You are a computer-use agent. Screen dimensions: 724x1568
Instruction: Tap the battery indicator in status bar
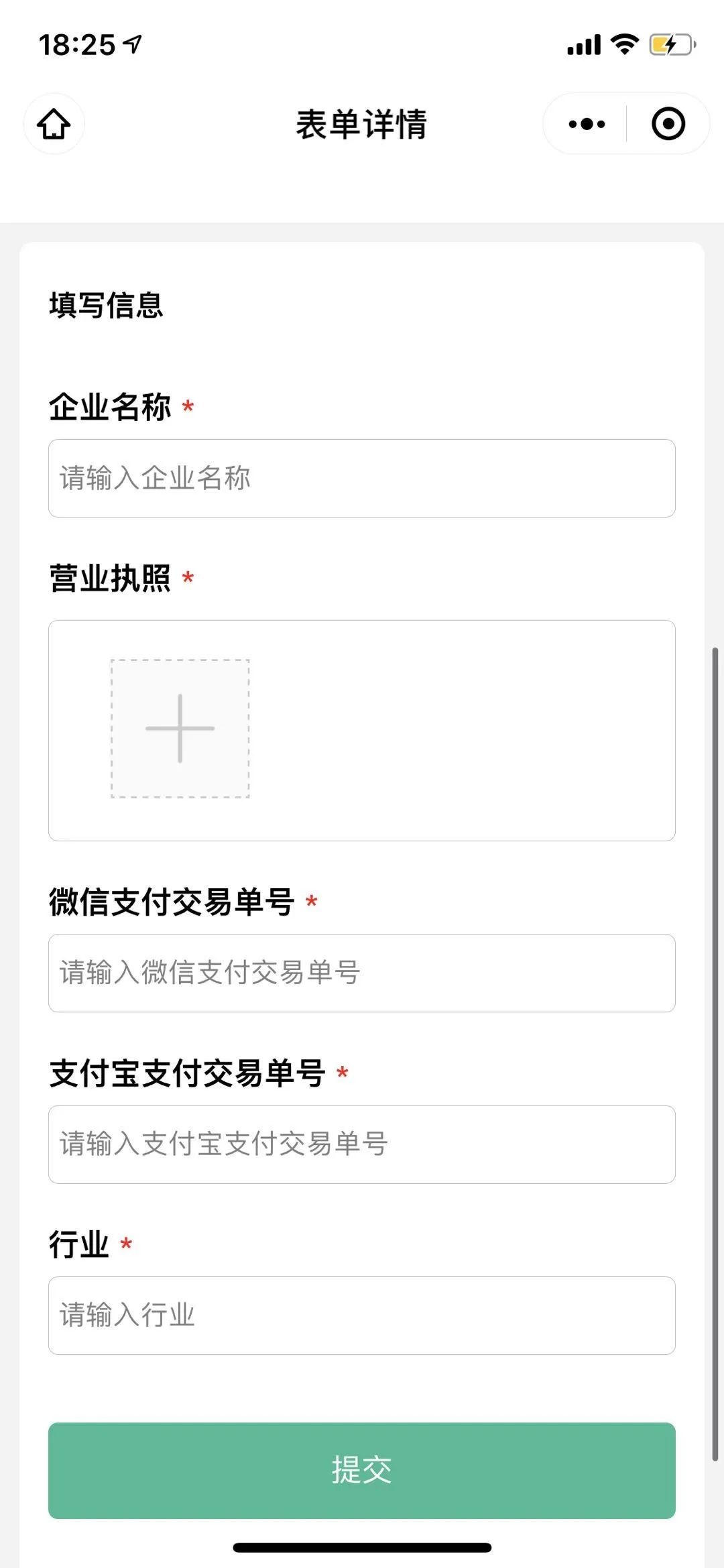click(669, 44)
